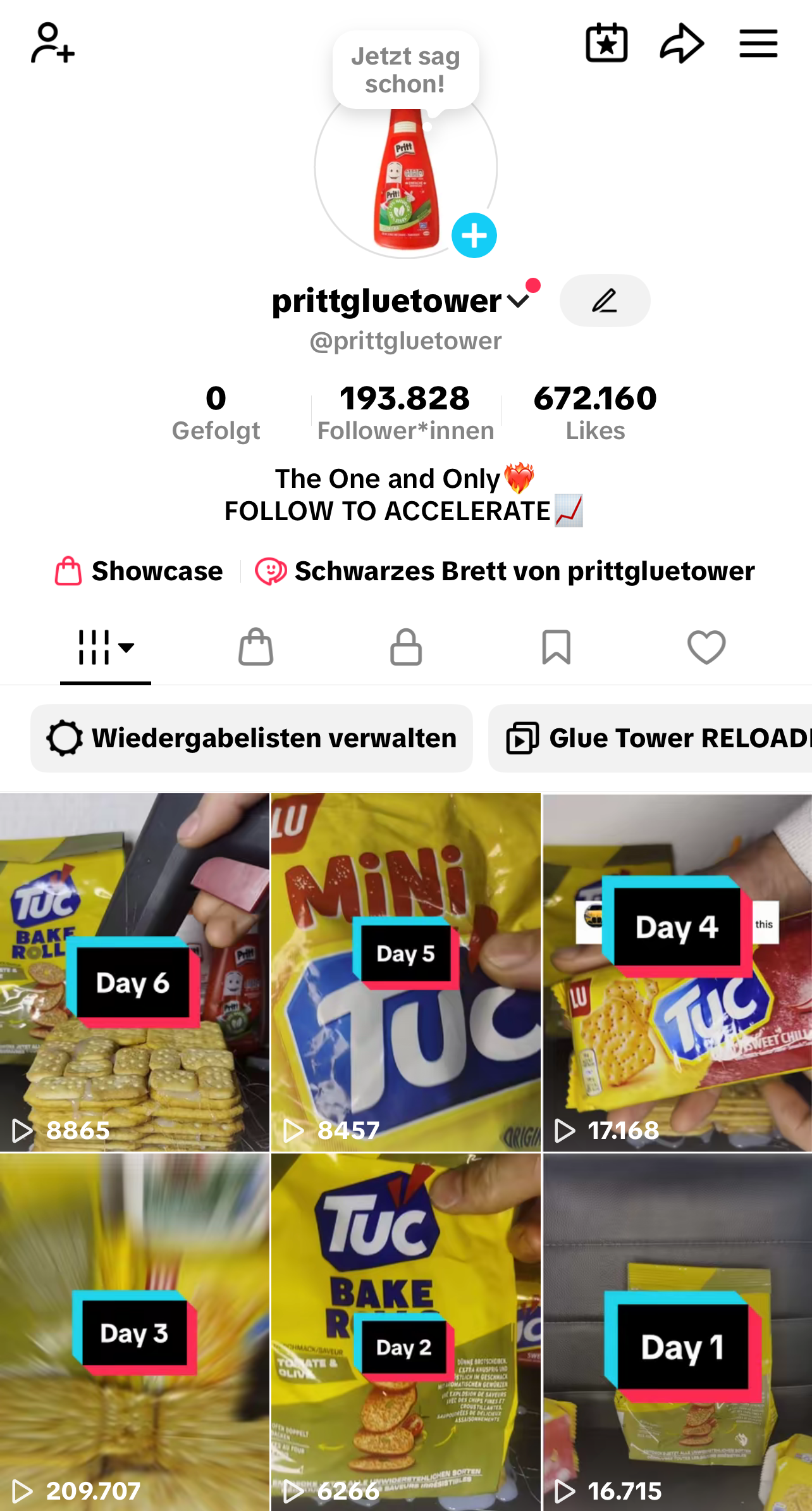Screen dimensions: 812x1511
Task: Switch to the shop bag tab
Action: 255,647
